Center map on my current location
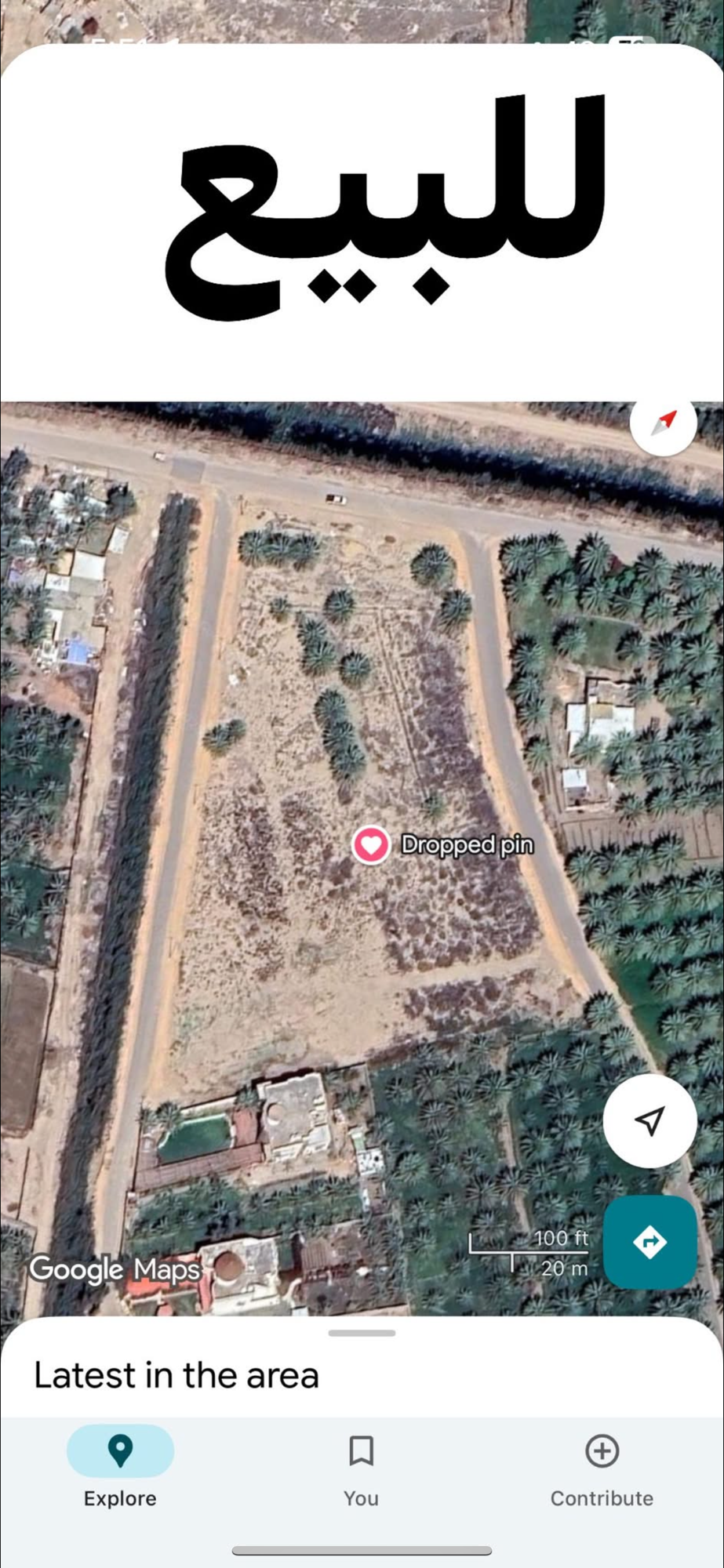The height and width of the screenshot is (1568, 724). tap(649, 1120)
